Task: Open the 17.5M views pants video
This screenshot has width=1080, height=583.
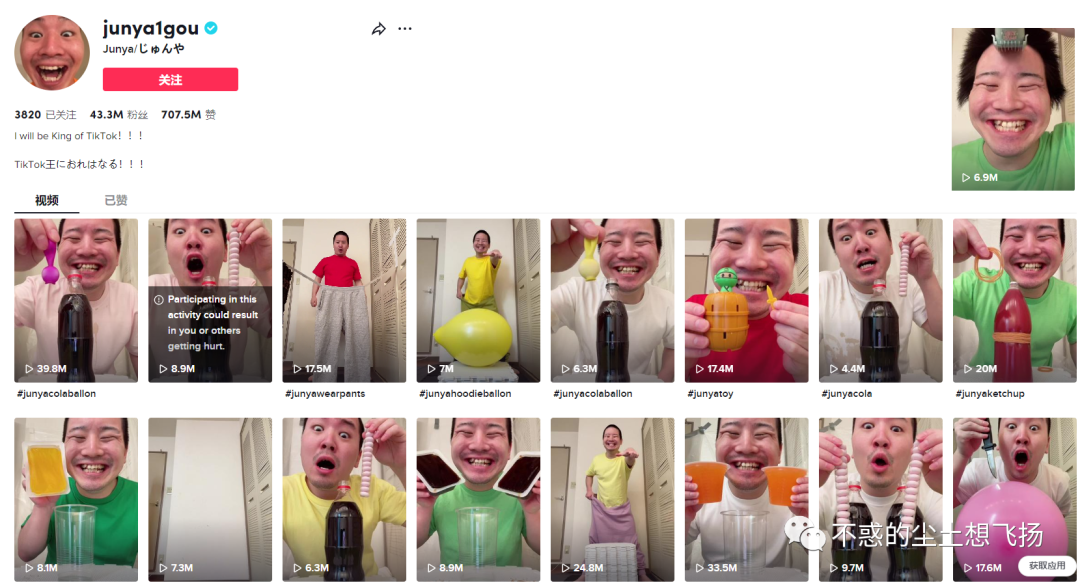Action: coord(344,300)
